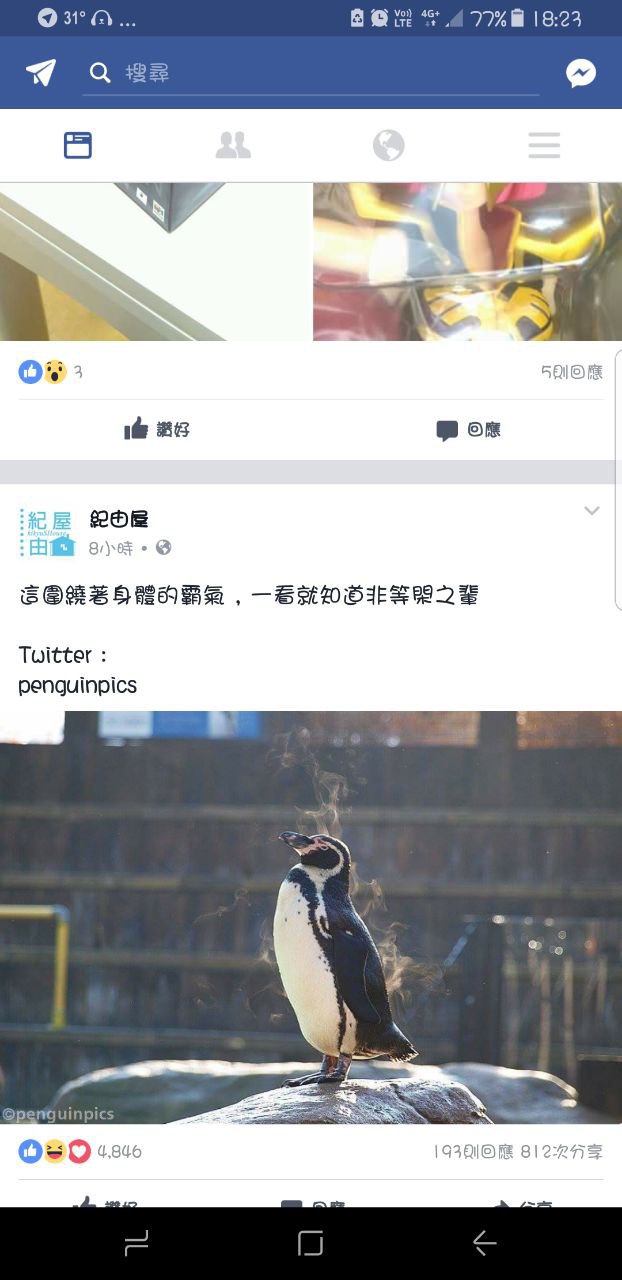622x1280 pixels.
Task: Open the paper plane icon in the header
Action: [x=41, y=72]
